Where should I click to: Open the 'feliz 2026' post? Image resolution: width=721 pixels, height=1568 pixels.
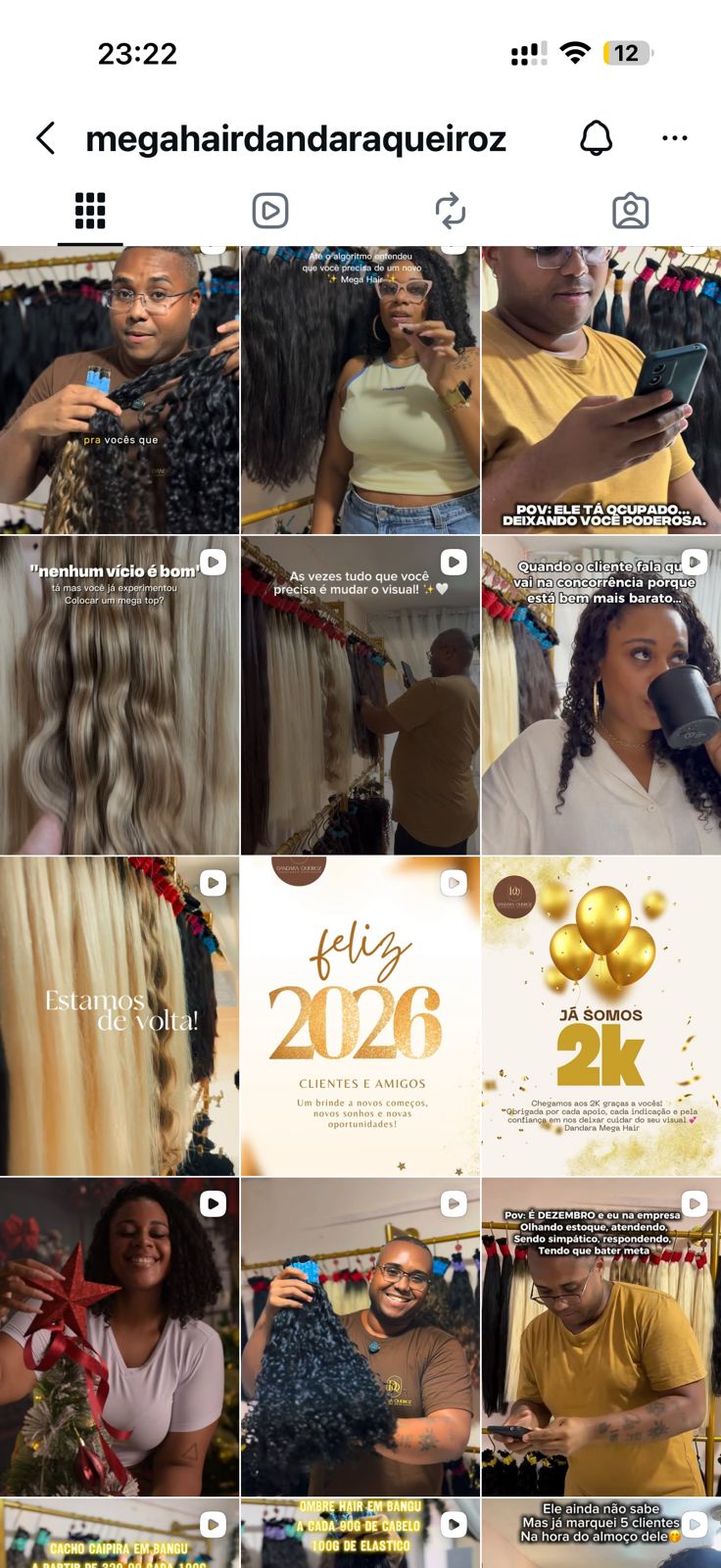click(x=360, y=1016)
